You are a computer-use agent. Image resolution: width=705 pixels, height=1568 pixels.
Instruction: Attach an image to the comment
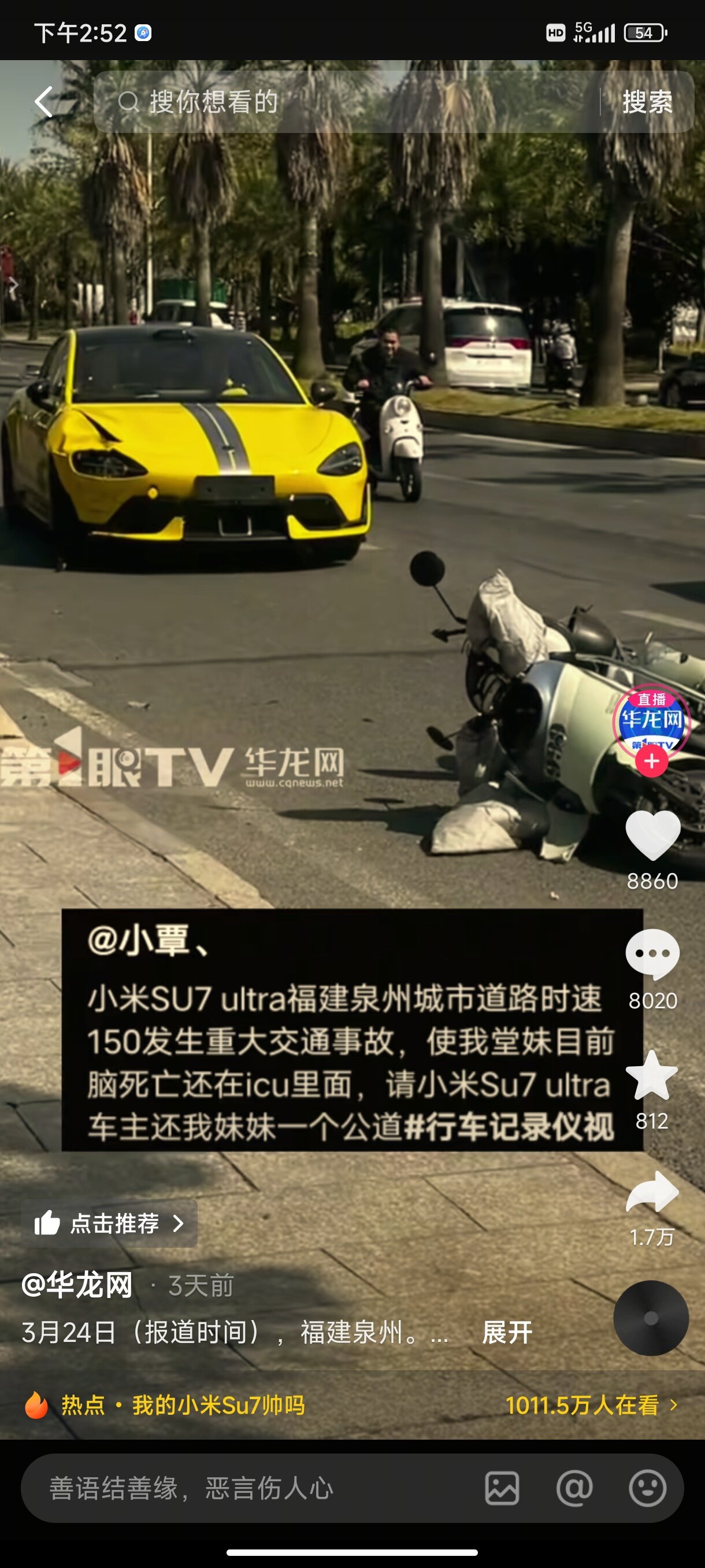click(502, 1488)
